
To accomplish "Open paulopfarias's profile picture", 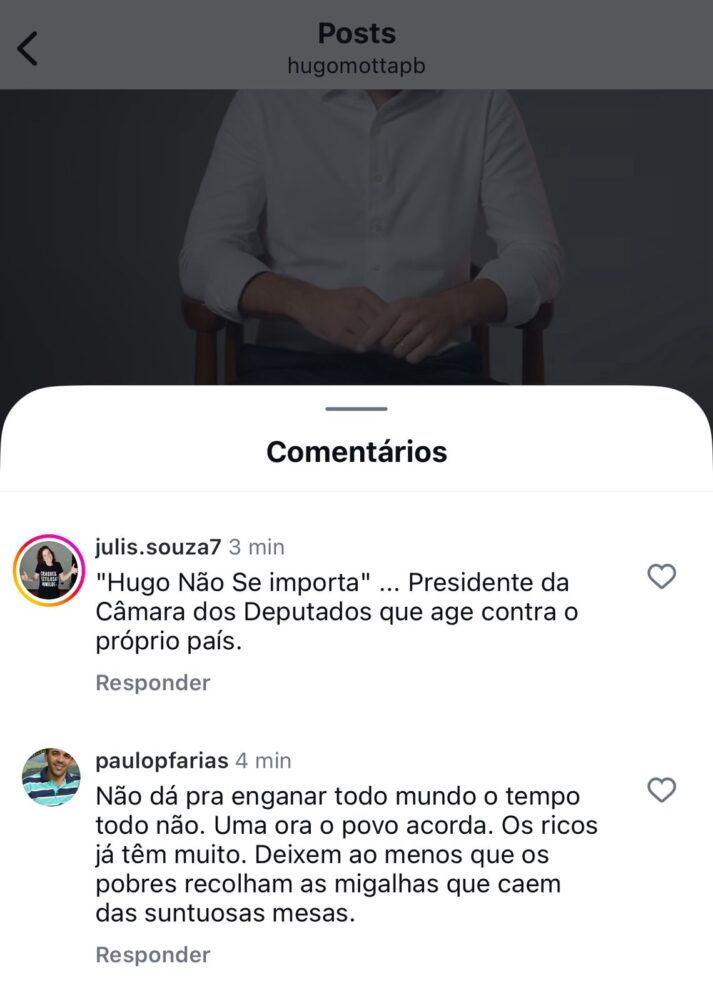I will tap(51, 777).
